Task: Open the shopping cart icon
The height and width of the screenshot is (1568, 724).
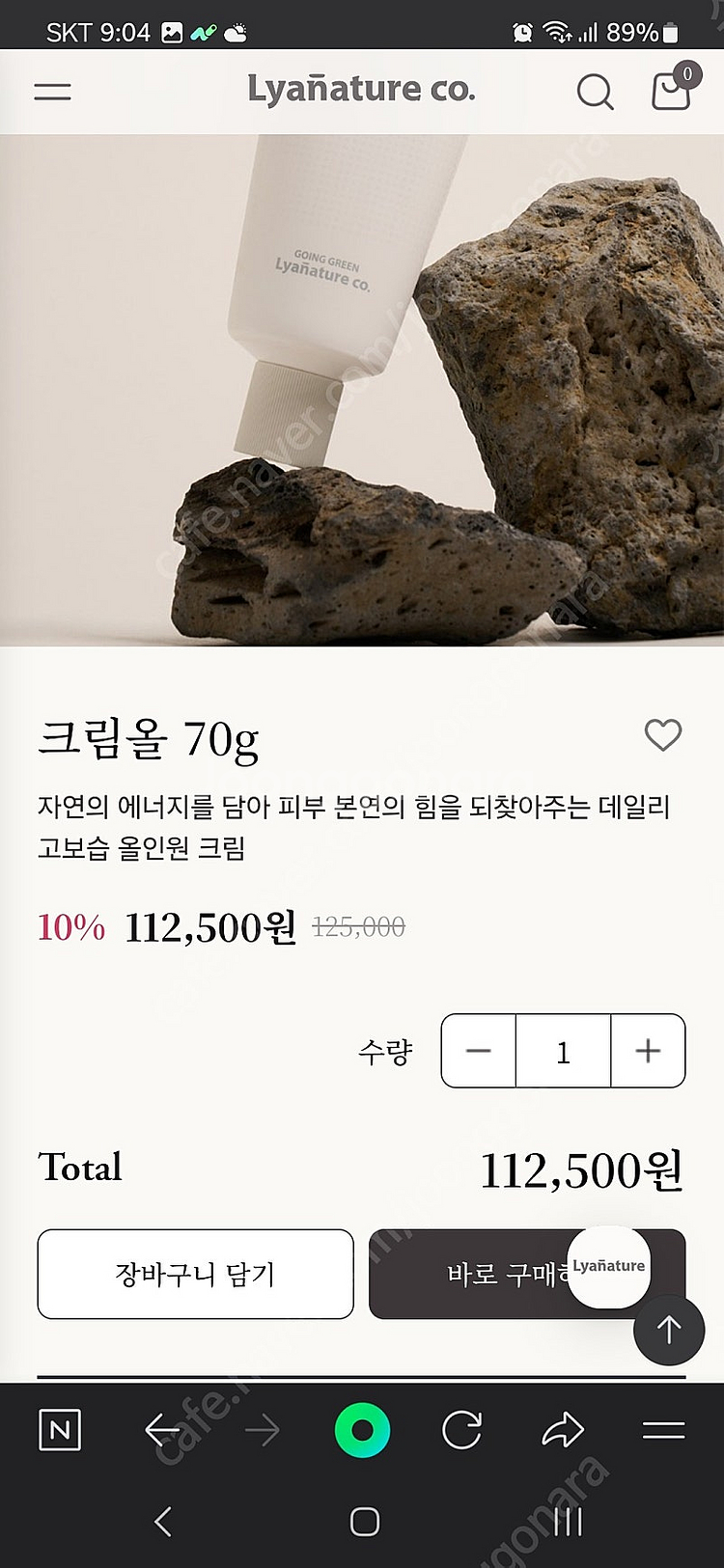Action: click(673, 92)
